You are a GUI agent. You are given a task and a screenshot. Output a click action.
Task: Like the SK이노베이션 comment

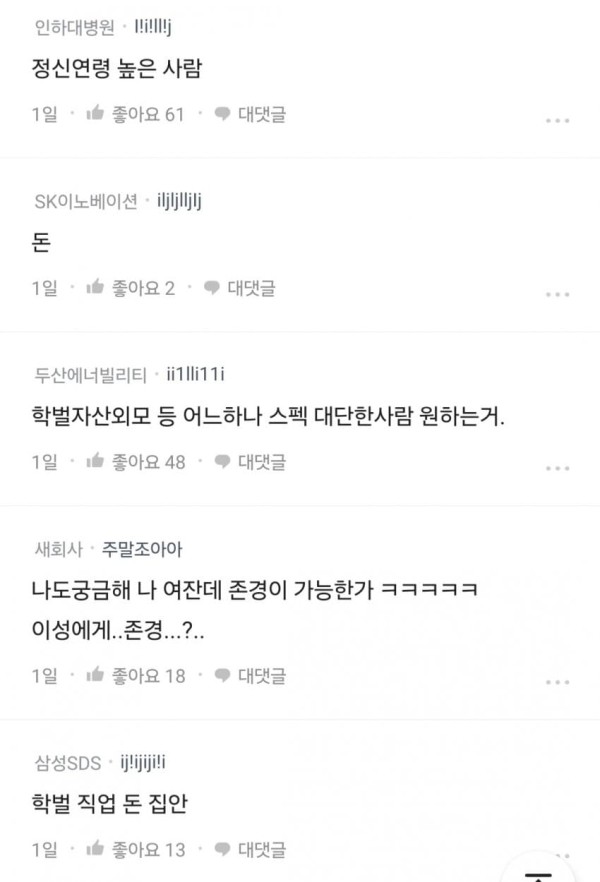coord(130,288)
